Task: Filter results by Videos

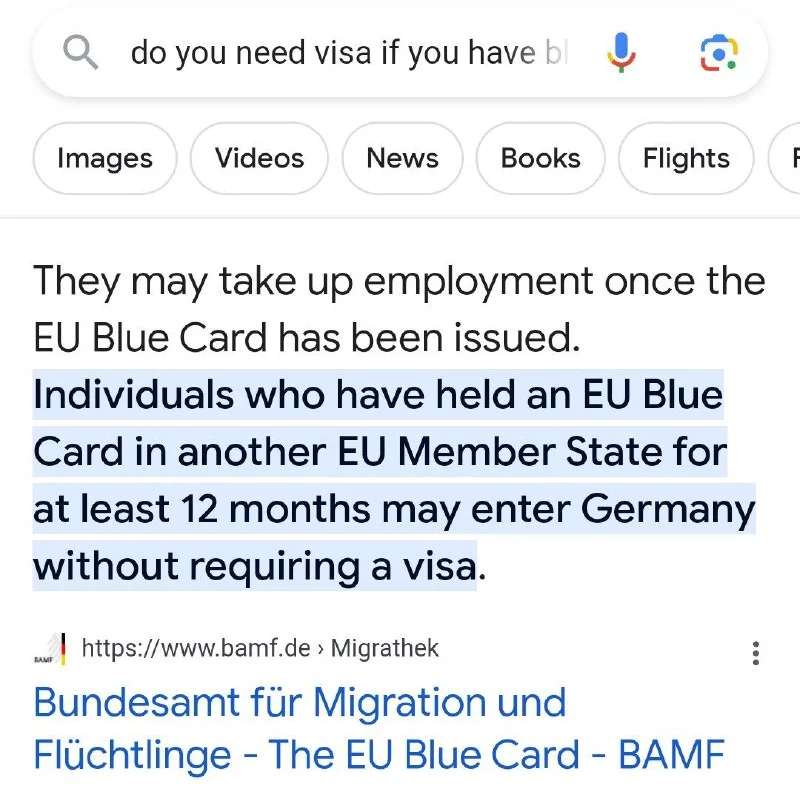Action: point(259,158)
